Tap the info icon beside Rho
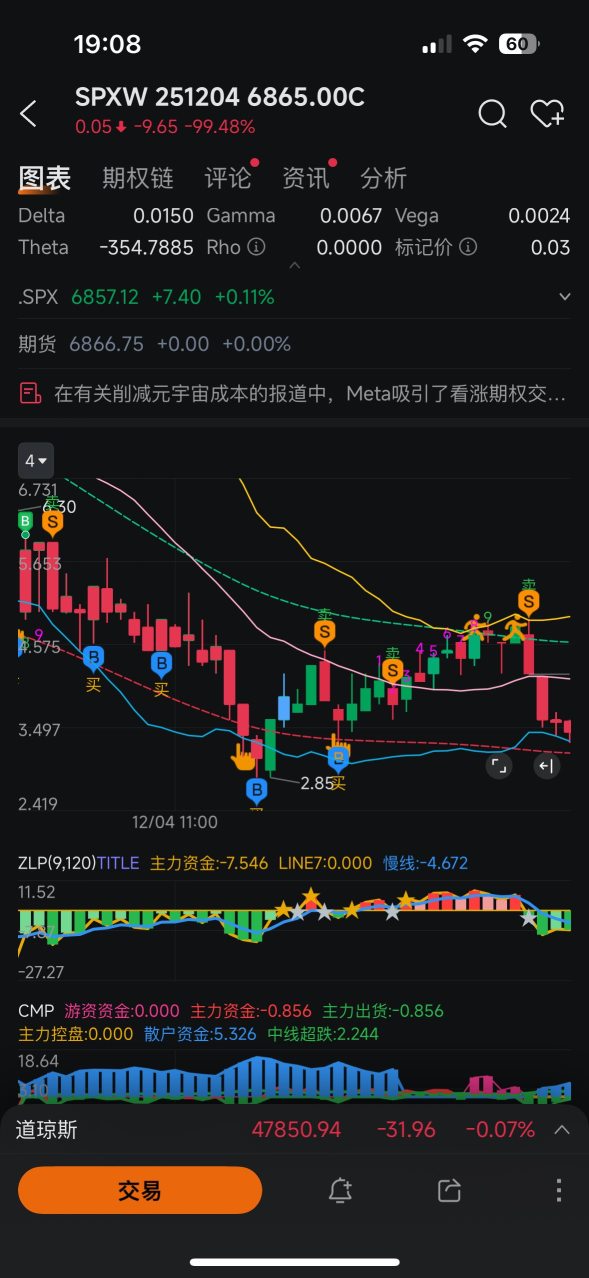 click(x=256, y=247)
